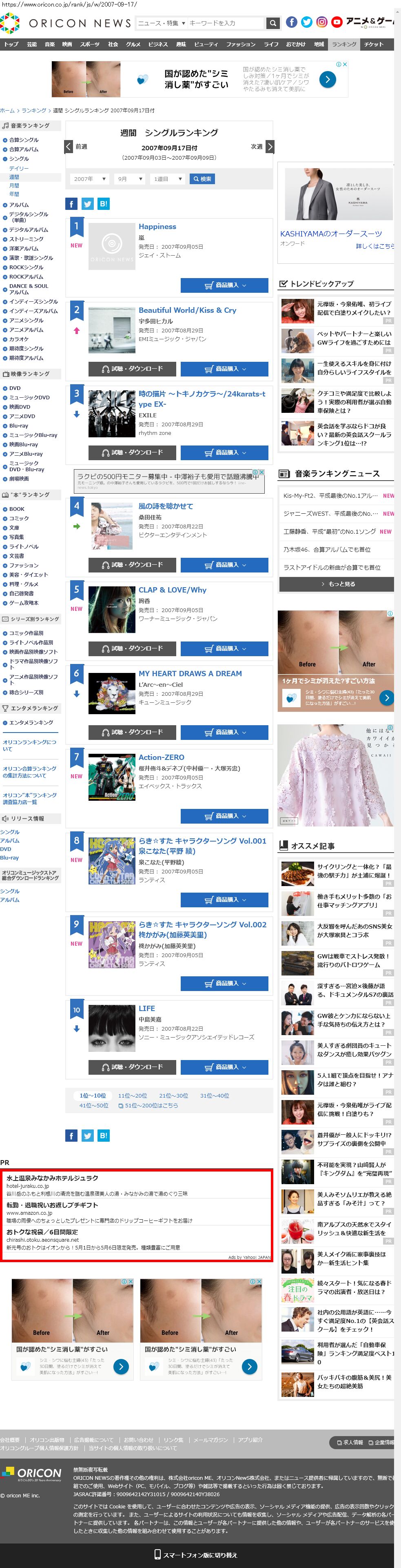View ranks 11位〜20位
Screen dimensions: 401x1568
(133, 1095)
